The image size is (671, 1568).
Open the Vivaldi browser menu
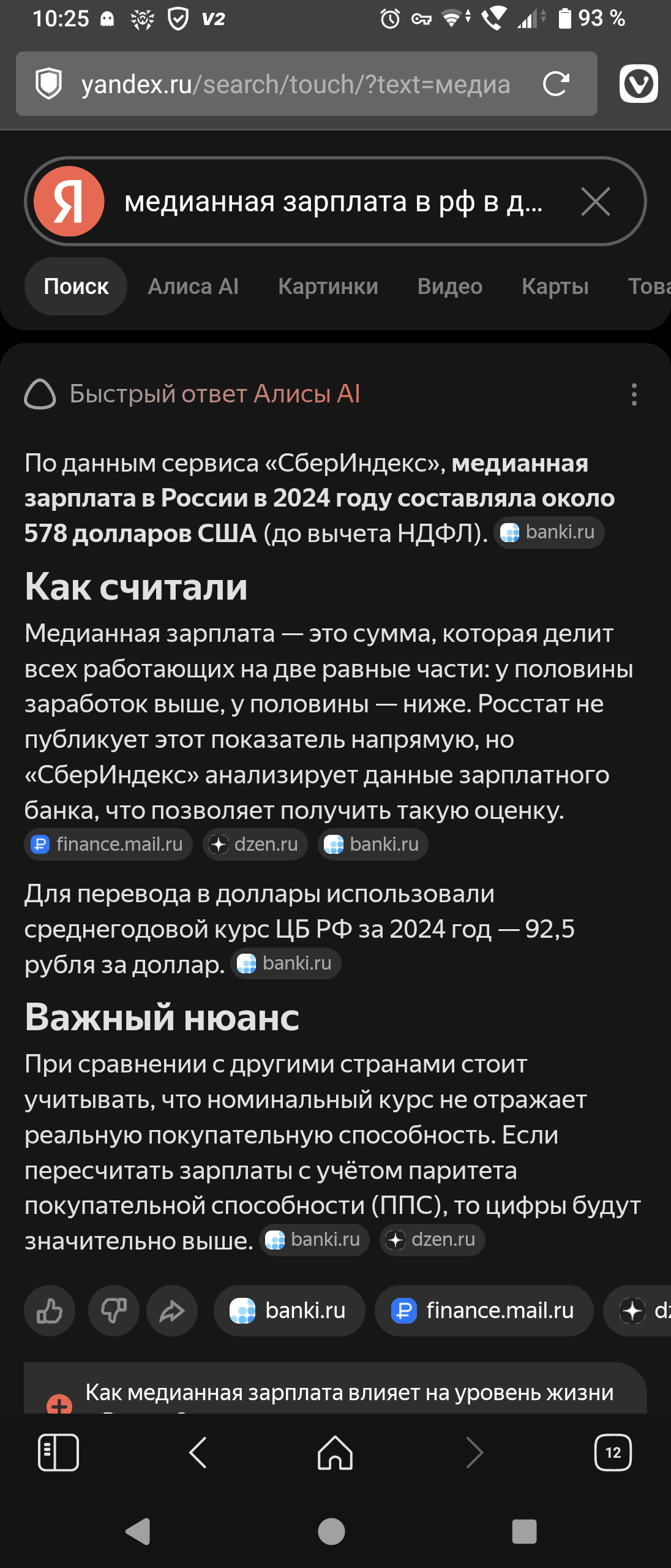click(x=639, y=84)
